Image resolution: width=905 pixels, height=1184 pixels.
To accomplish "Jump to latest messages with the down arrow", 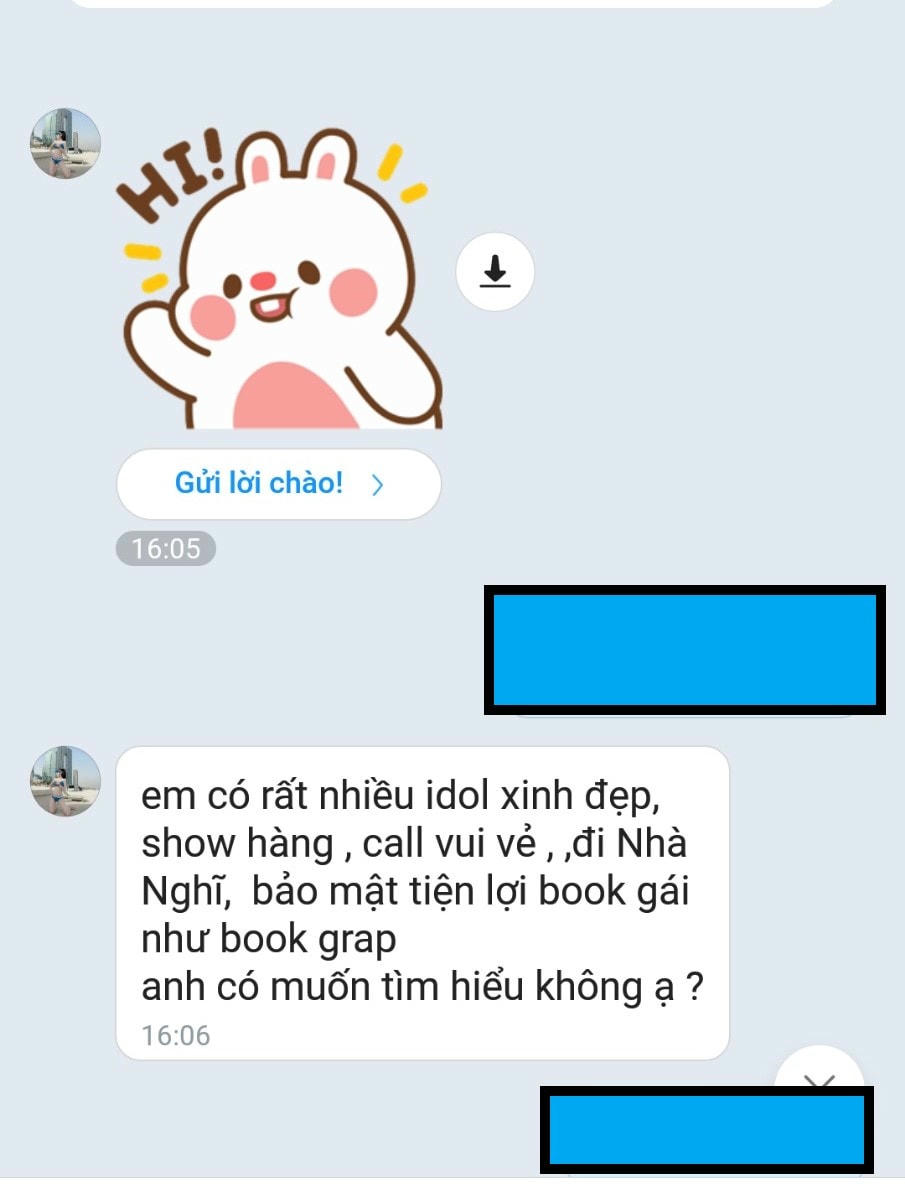I will 819,1072.
